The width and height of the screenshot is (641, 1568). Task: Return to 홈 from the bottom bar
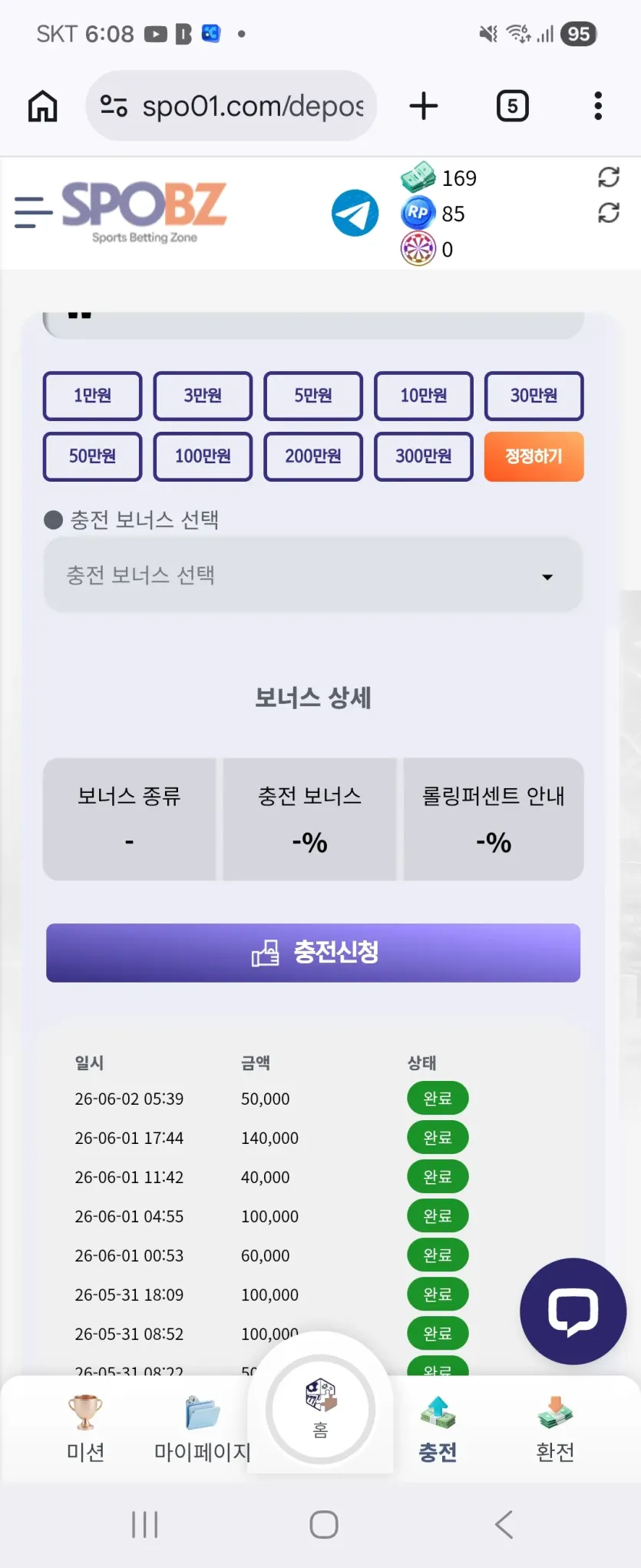point(321,1409)
